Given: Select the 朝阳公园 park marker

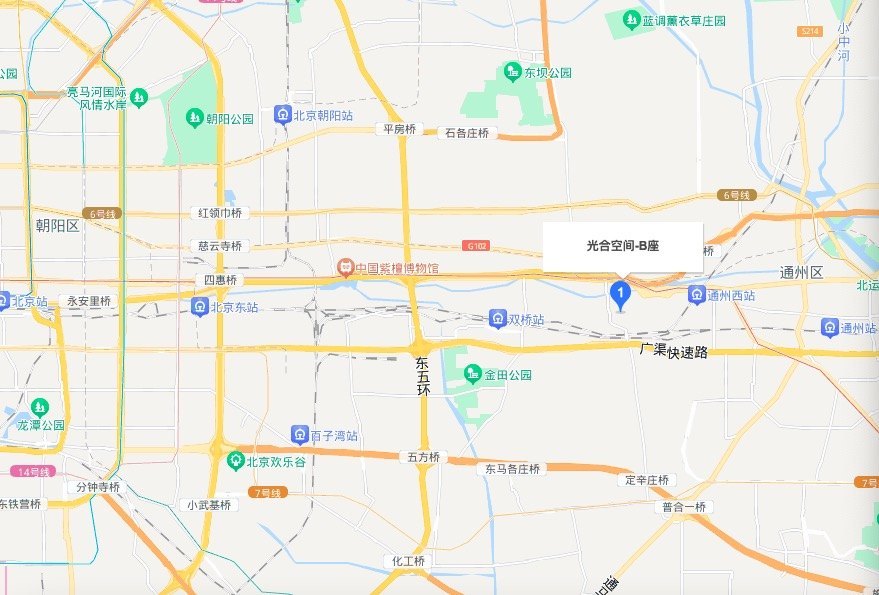Looking at the screenshot, I should point(194,118).
